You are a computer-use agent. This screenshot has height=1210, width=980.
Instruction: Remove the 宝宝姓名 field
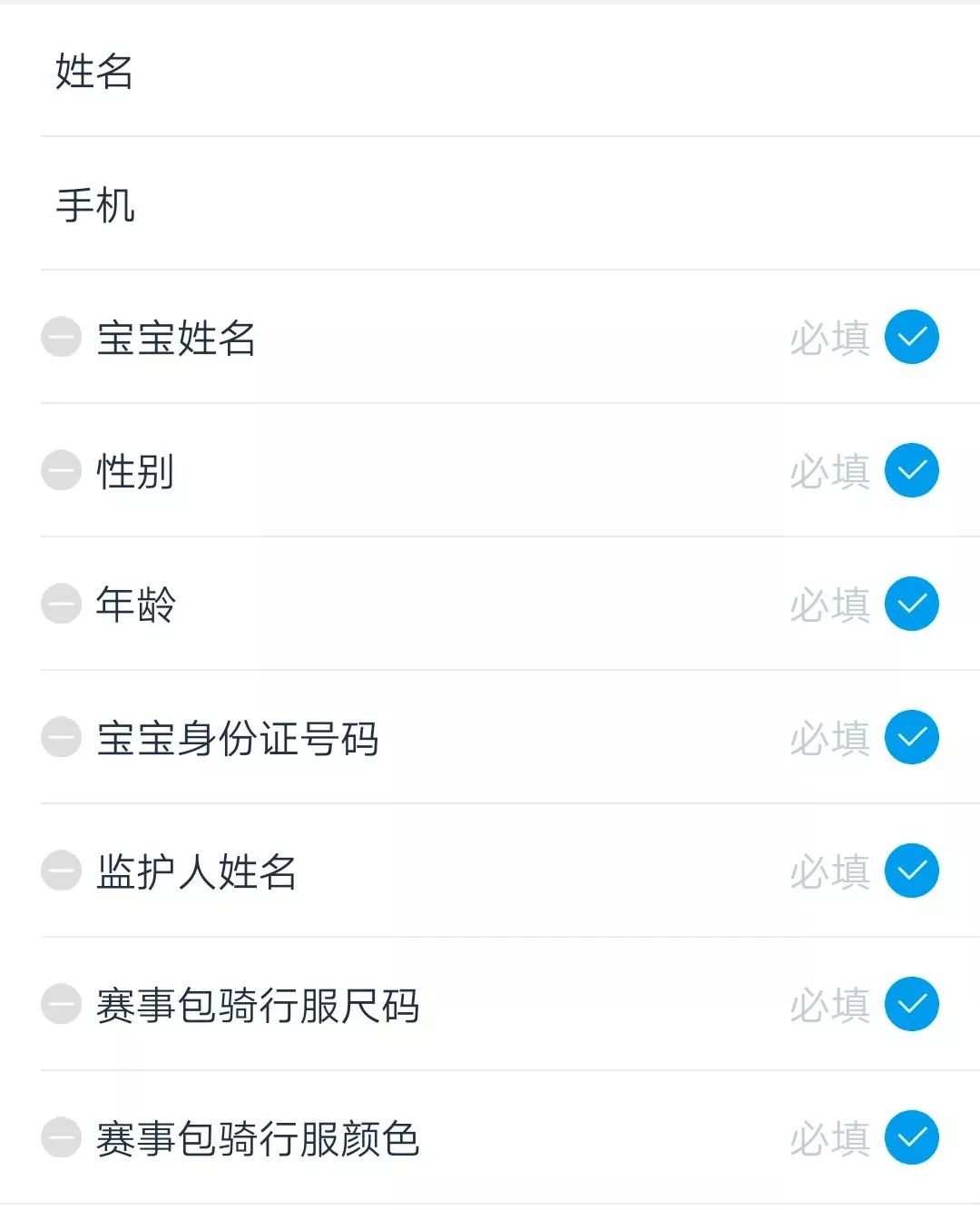point(62,338)
